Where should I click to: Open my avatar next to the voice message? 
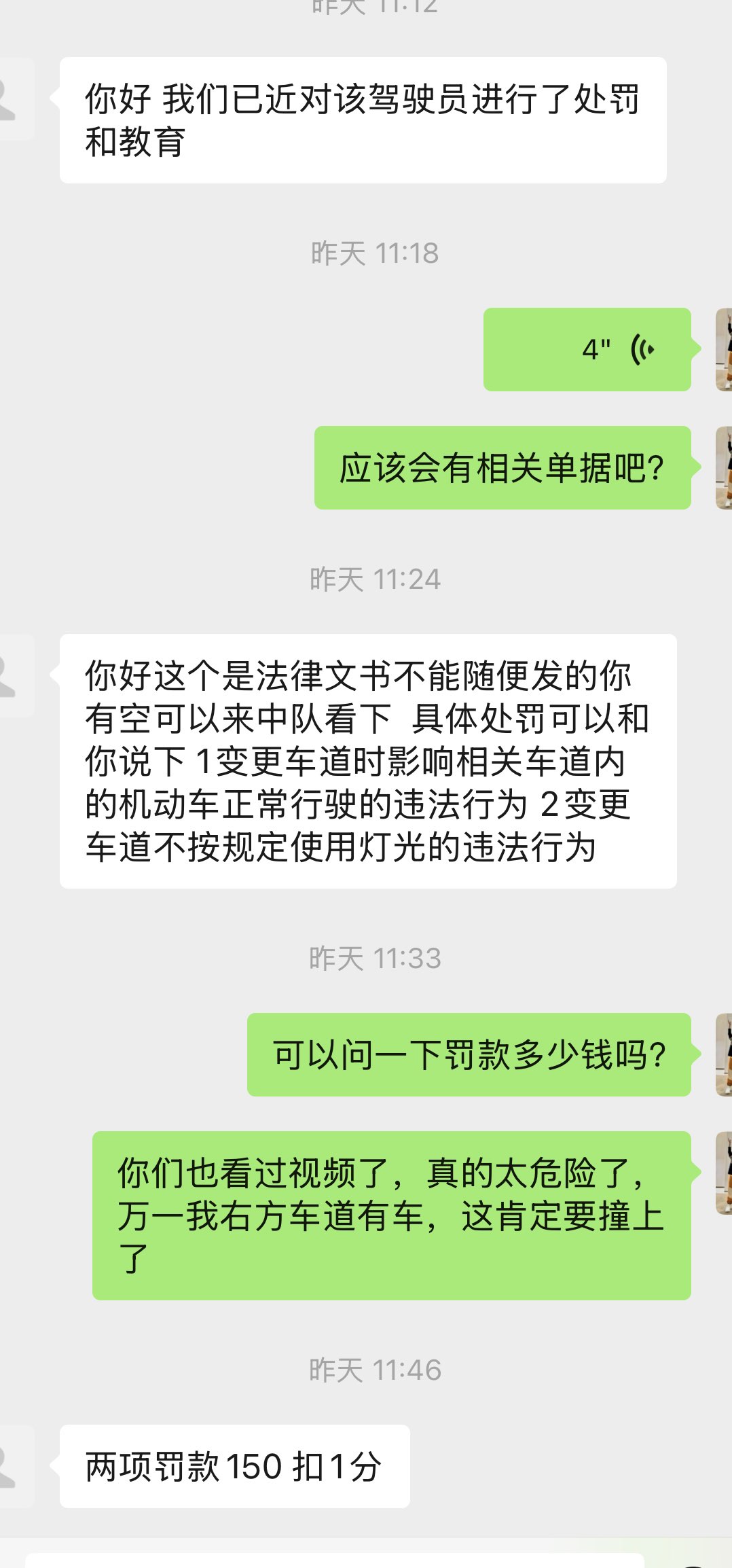click(x=724, y=349)
